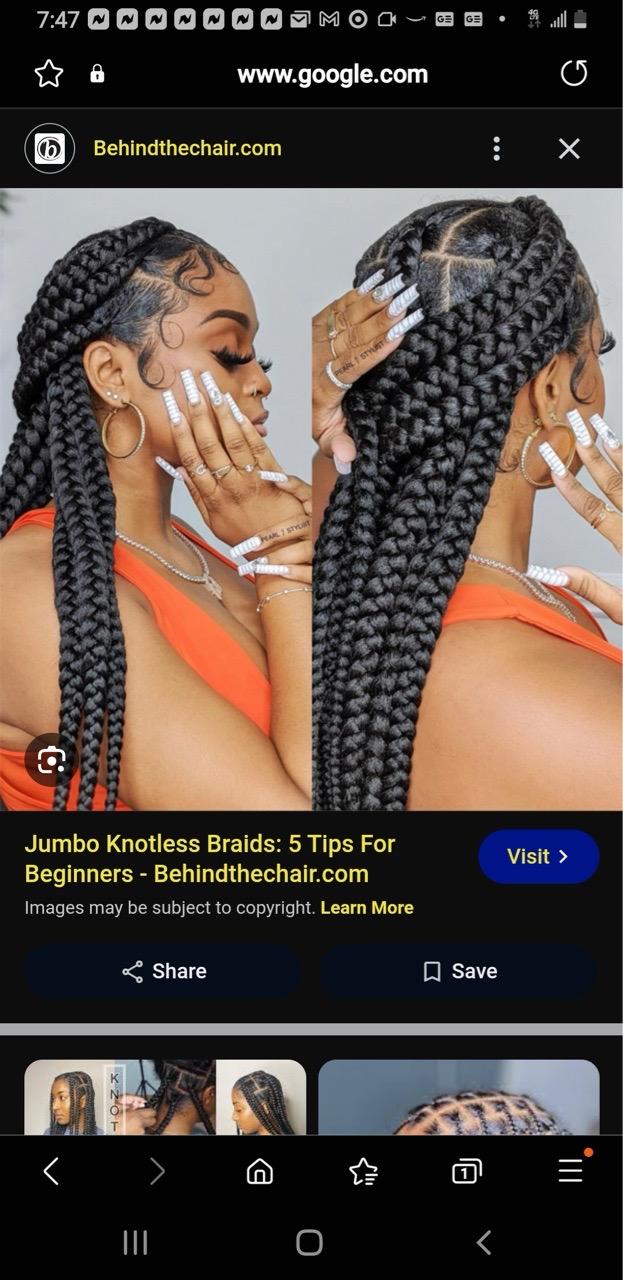Open the system recent apps view
This screenshot has height=1280, width=623.
135,1242
